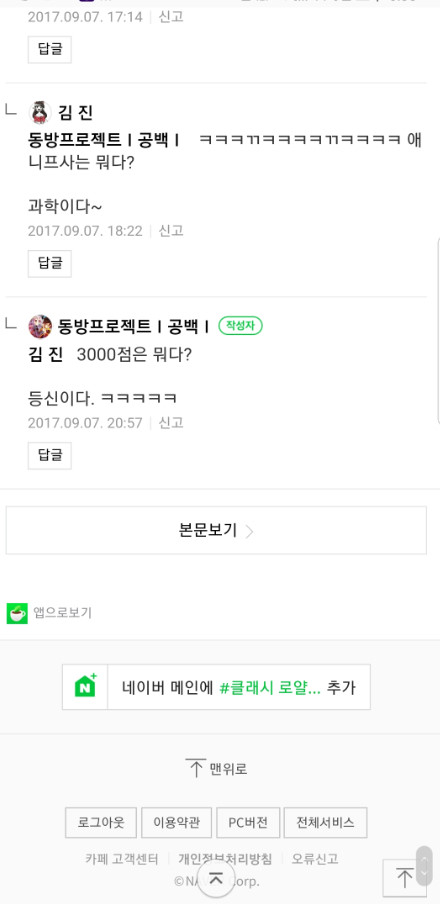Add #클래시 로얄 to Naver main
The width and height of the screenshot is (440, 904).
216,687
